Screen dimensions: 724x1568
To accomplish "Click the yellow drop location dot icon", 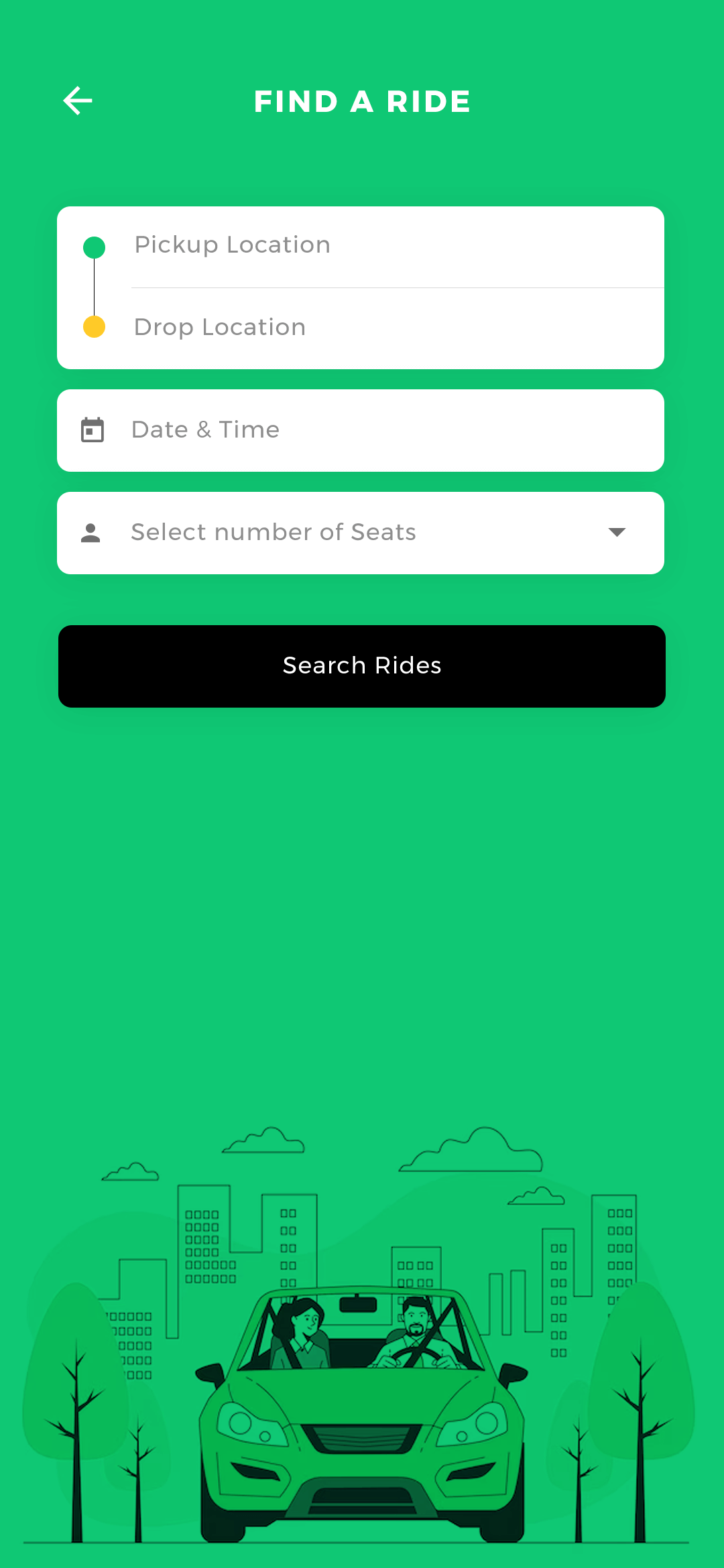I will 94,328.
